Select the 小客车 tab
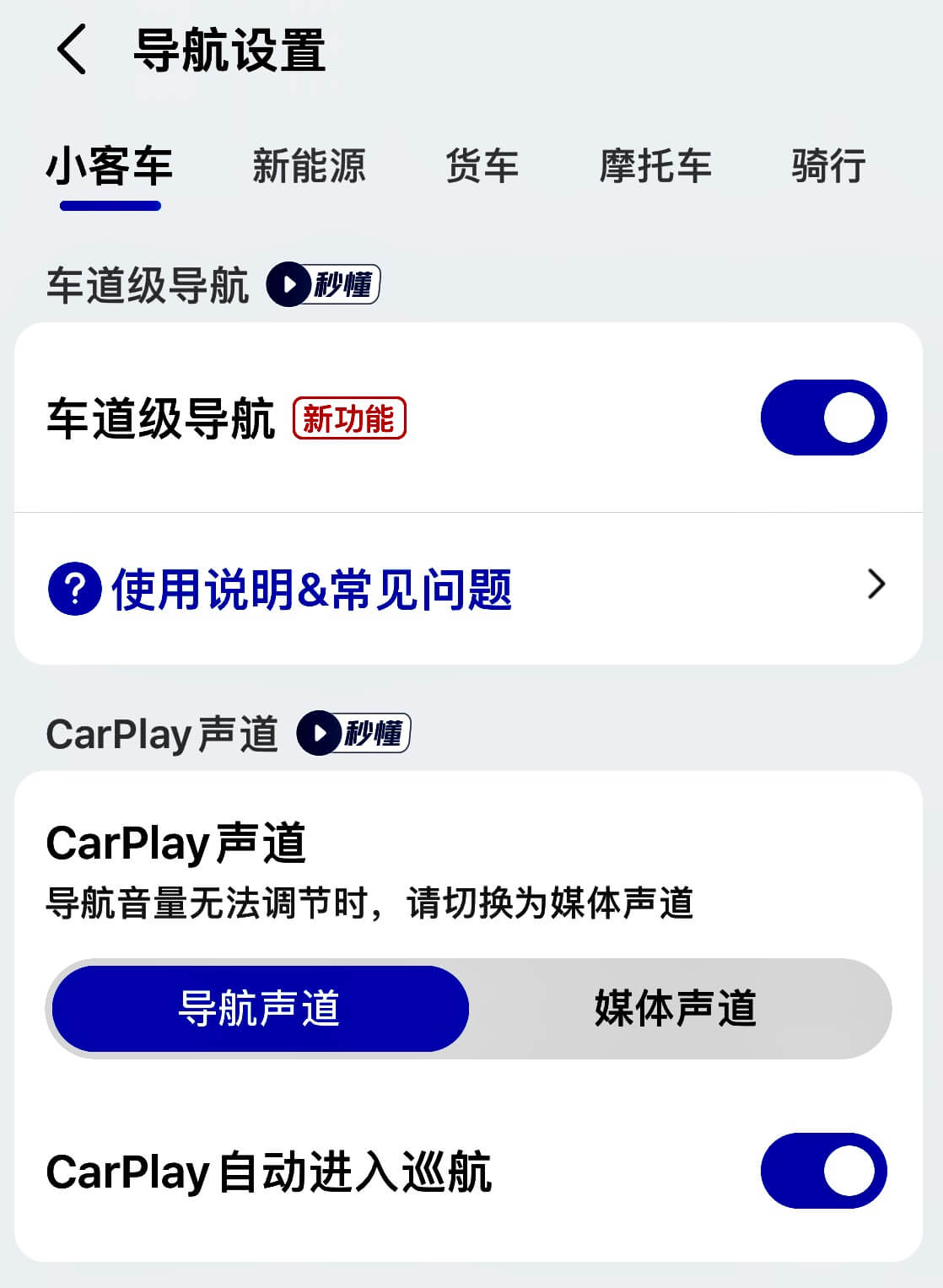Viewport: 943px width, 1288px height. pyautogui.click(x=110, y=165)
